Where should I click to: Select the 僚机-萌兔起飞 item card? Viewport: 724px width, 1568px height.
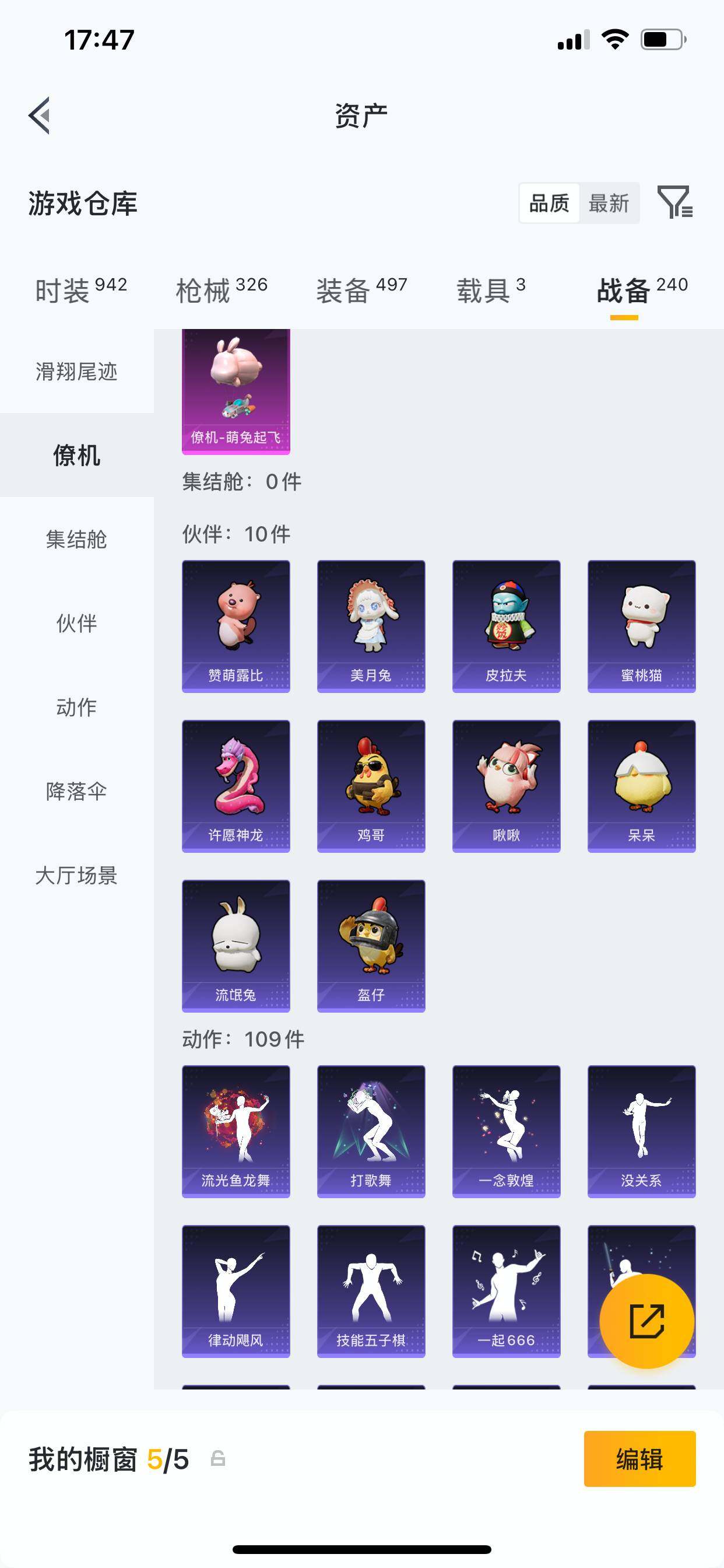pyautogui.click(x=236, y=392)
